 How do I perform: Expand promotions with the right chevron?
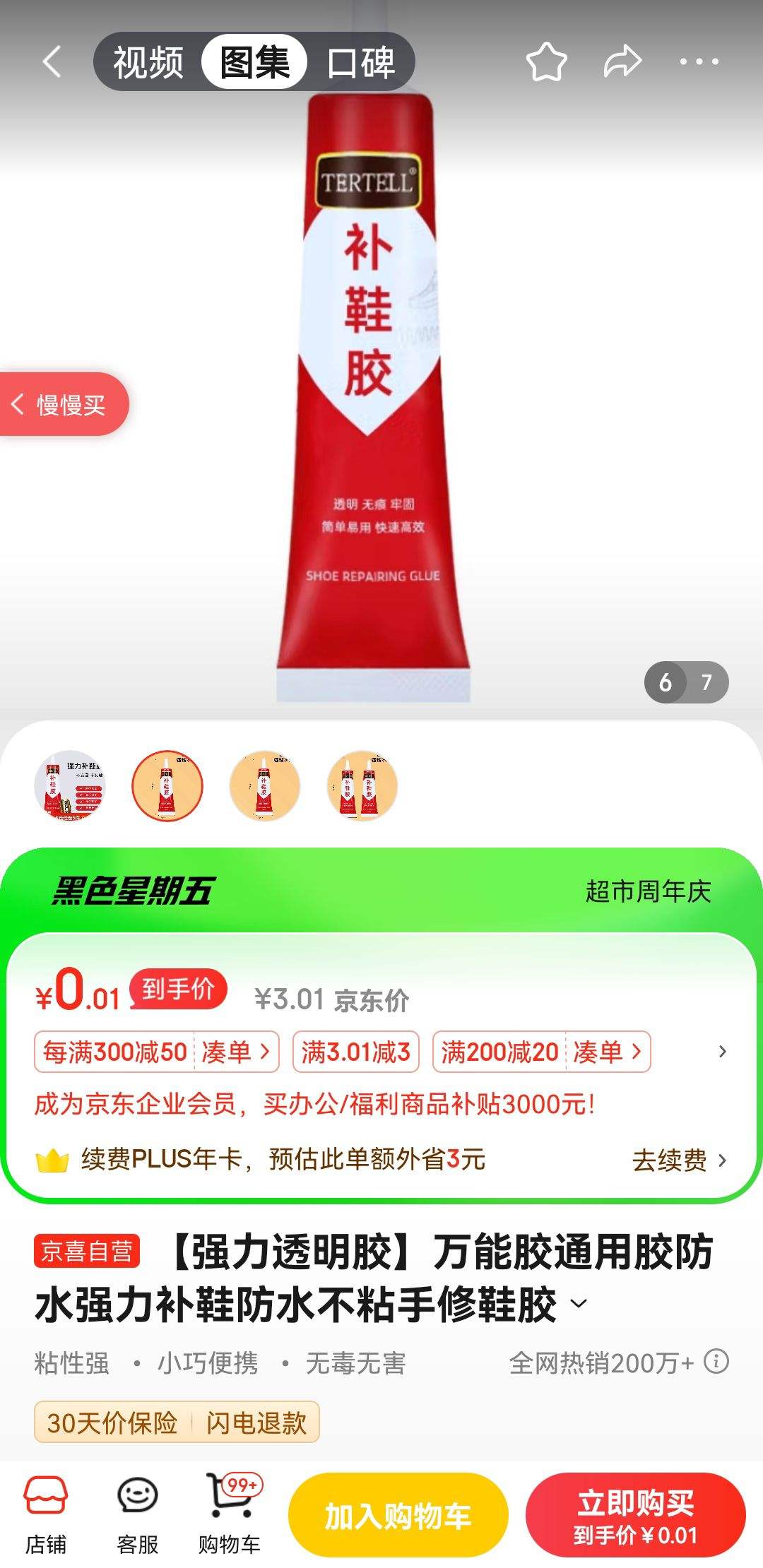[721, 1052]
